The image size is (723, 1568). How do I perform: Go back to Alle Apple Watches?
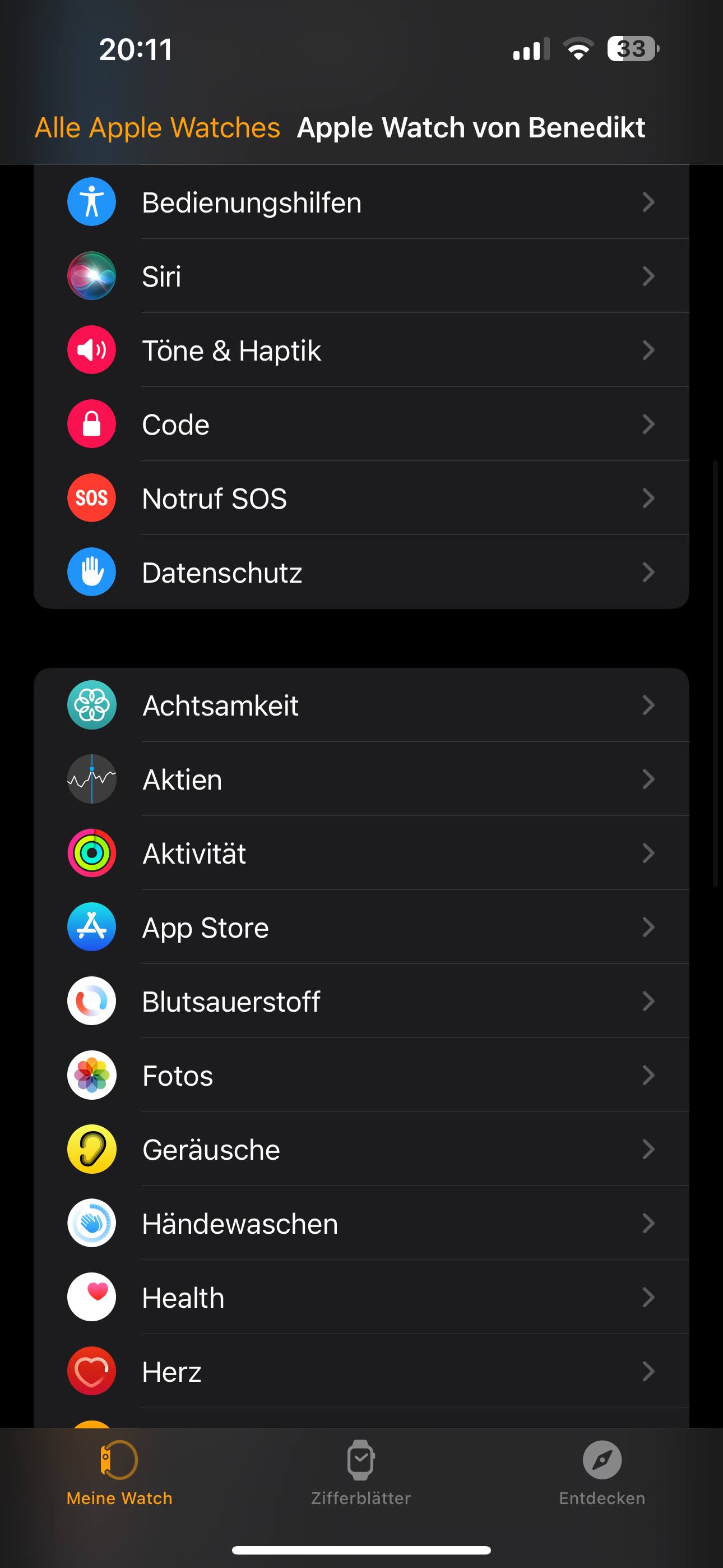click(x=157, y=128)
